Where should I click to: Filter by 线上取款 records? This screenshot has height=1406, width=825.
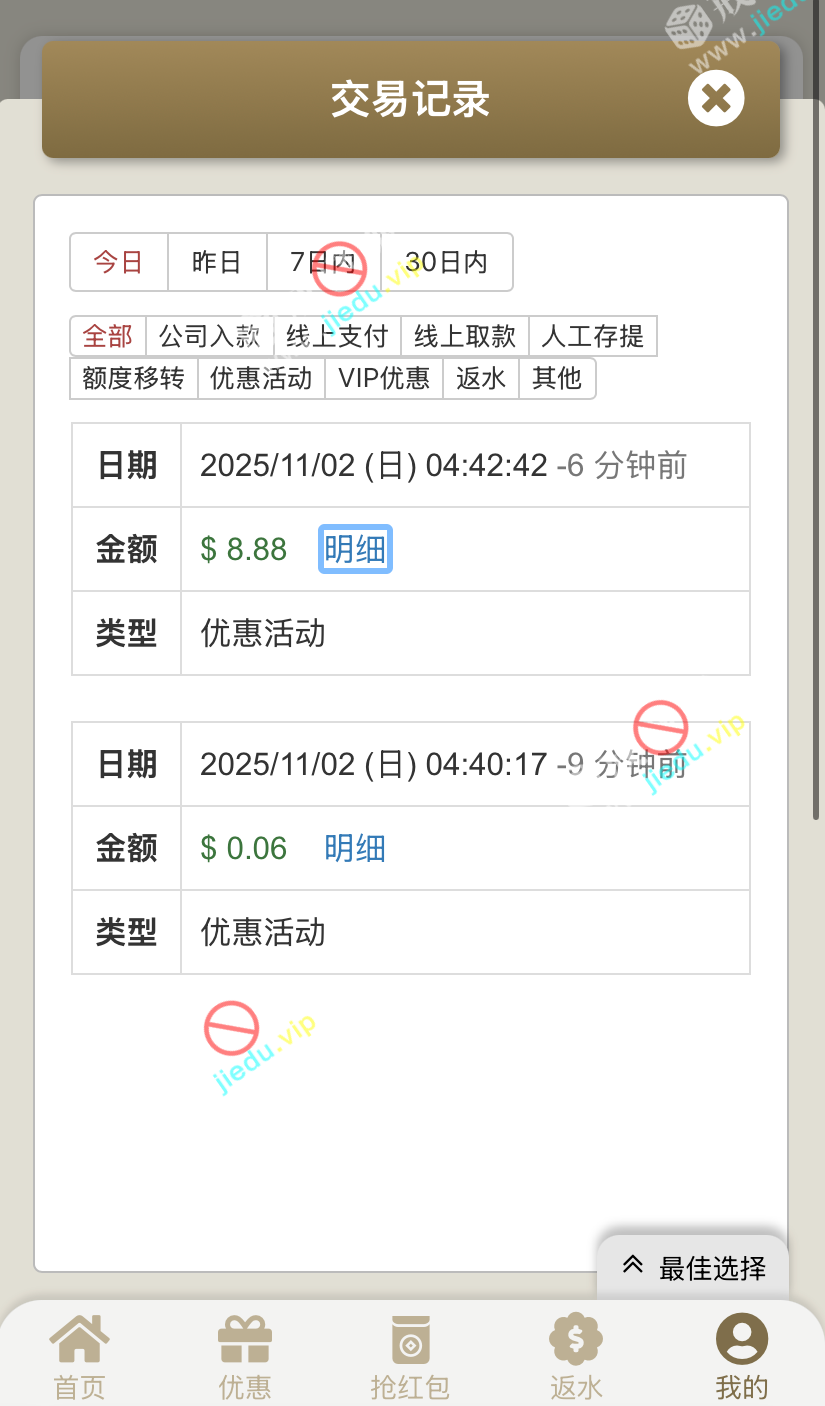(465, 336)
